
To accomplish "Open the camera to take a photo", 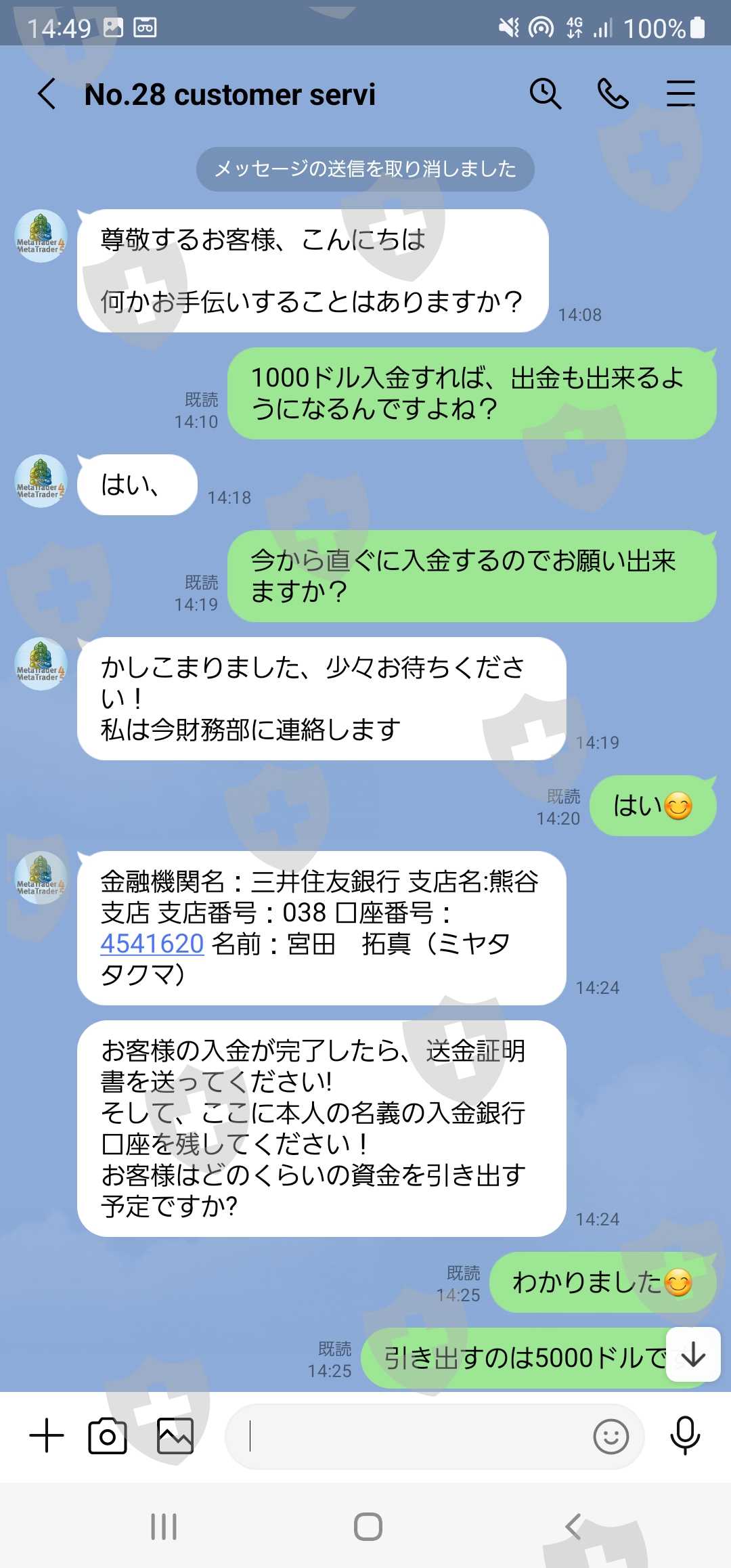I will pyautogui.click(x=108, y=1435).
